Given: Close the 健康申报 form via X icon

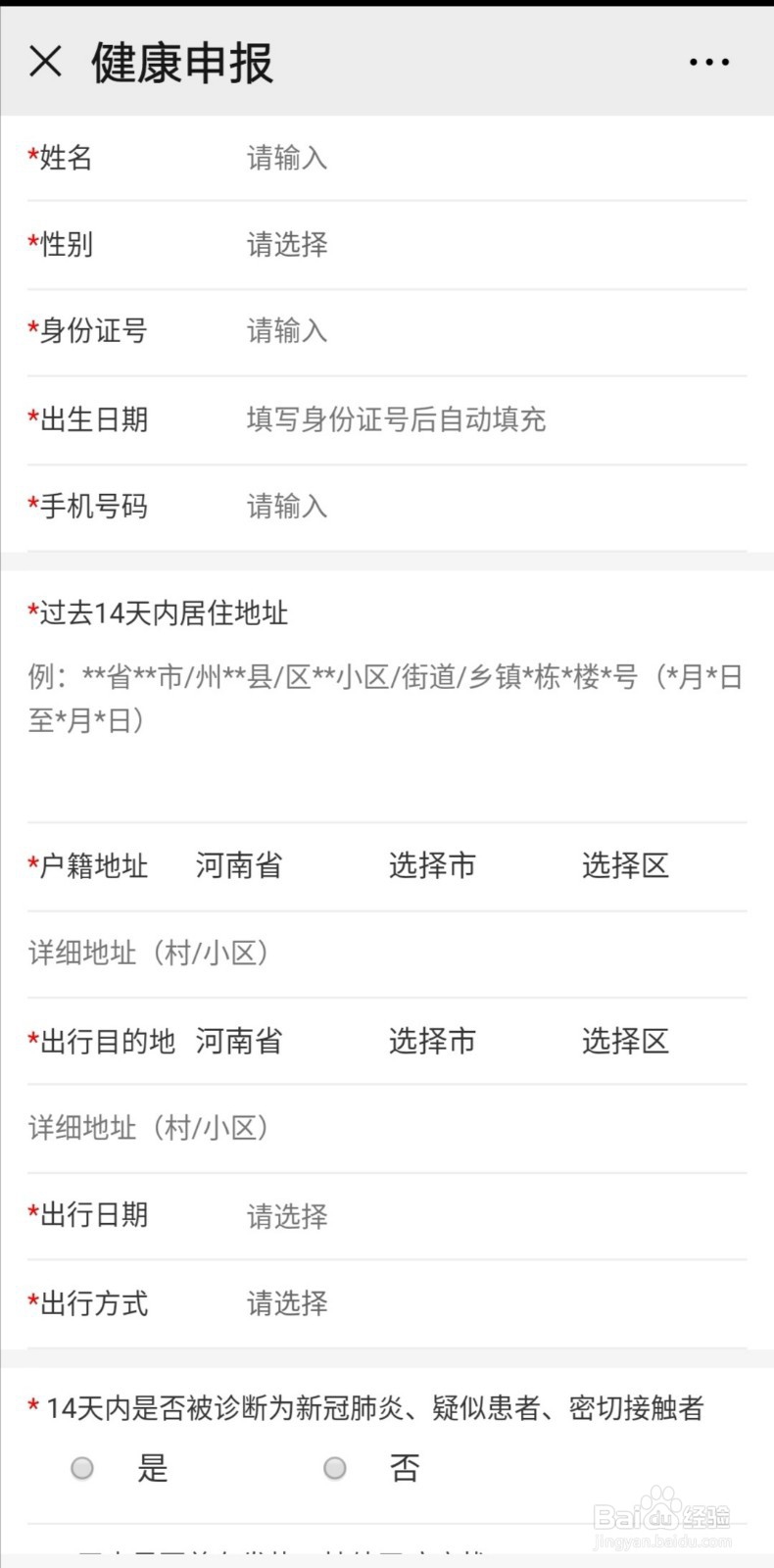Looking at the screenshot, I should [x=45, y=63].
